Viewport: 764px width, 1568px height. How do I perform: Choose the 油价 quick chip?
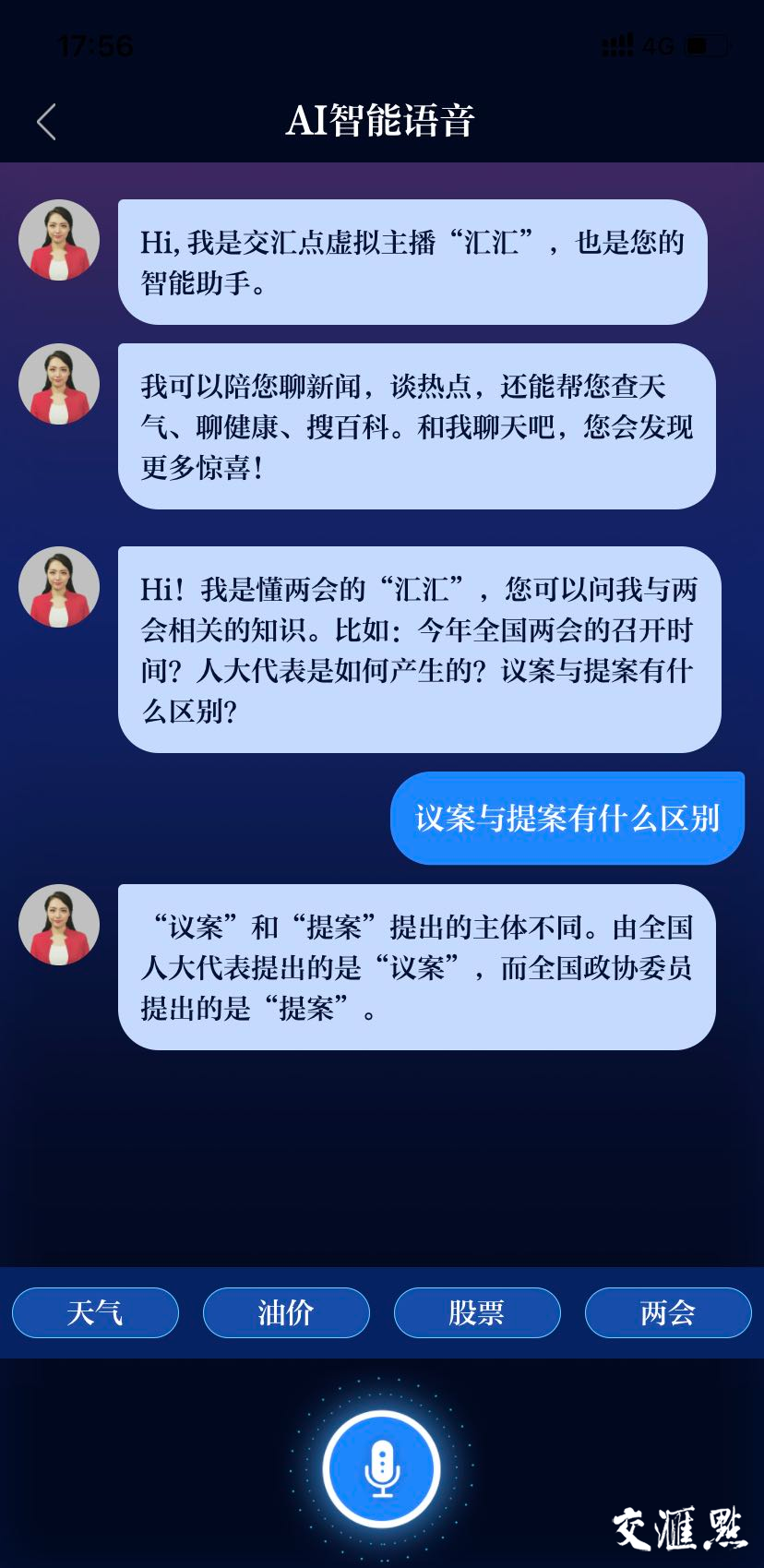pos(286,1312)
